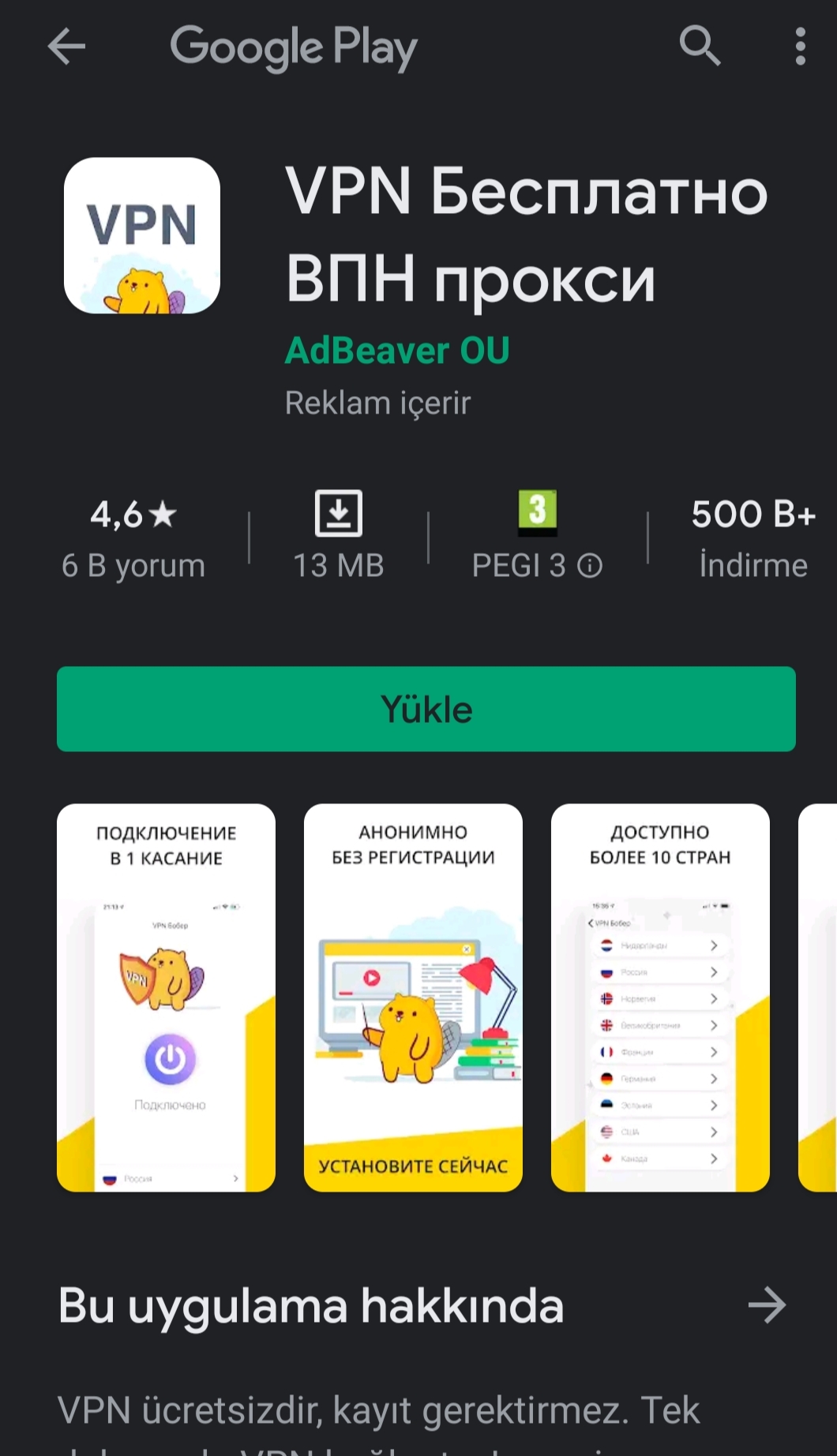This screenshot has height=1456, width=837.
Task: Open developer page AdBeaver OU
Action: (x=397, y=350)
